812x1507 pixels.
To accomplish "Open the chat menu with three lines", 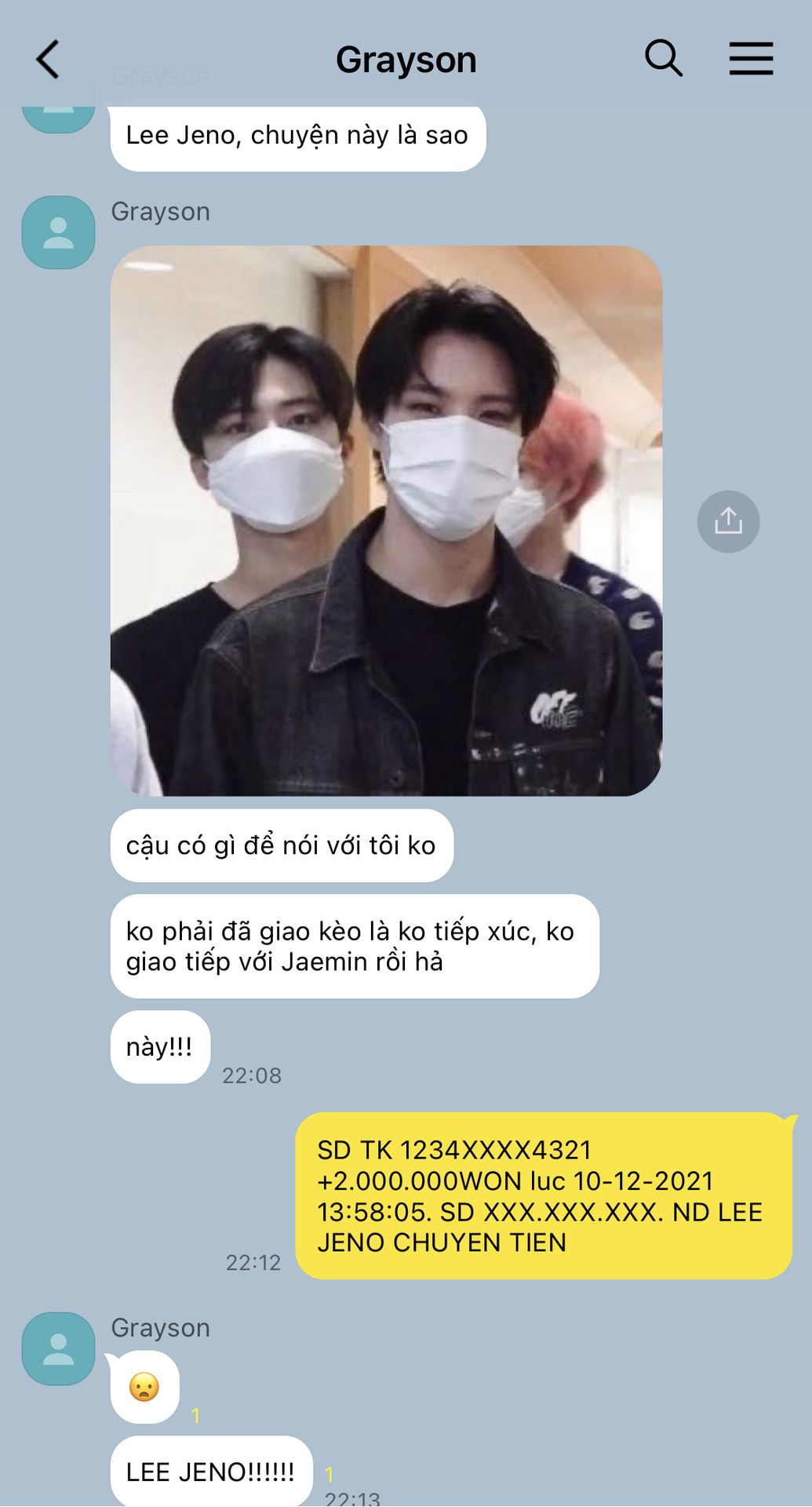I will (x=751, y=59).
